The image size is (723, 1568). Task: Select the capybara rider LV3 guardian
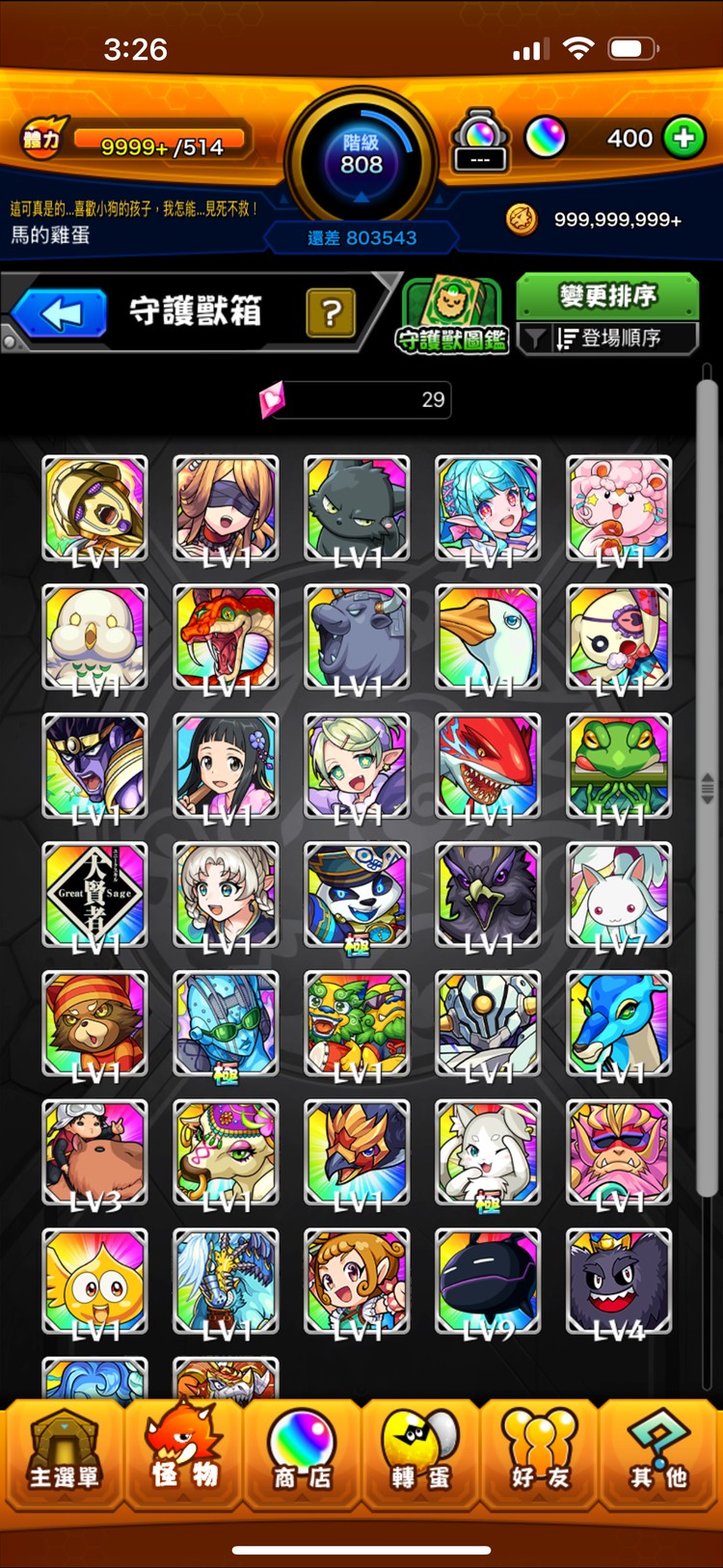[x=94, y=1152]
